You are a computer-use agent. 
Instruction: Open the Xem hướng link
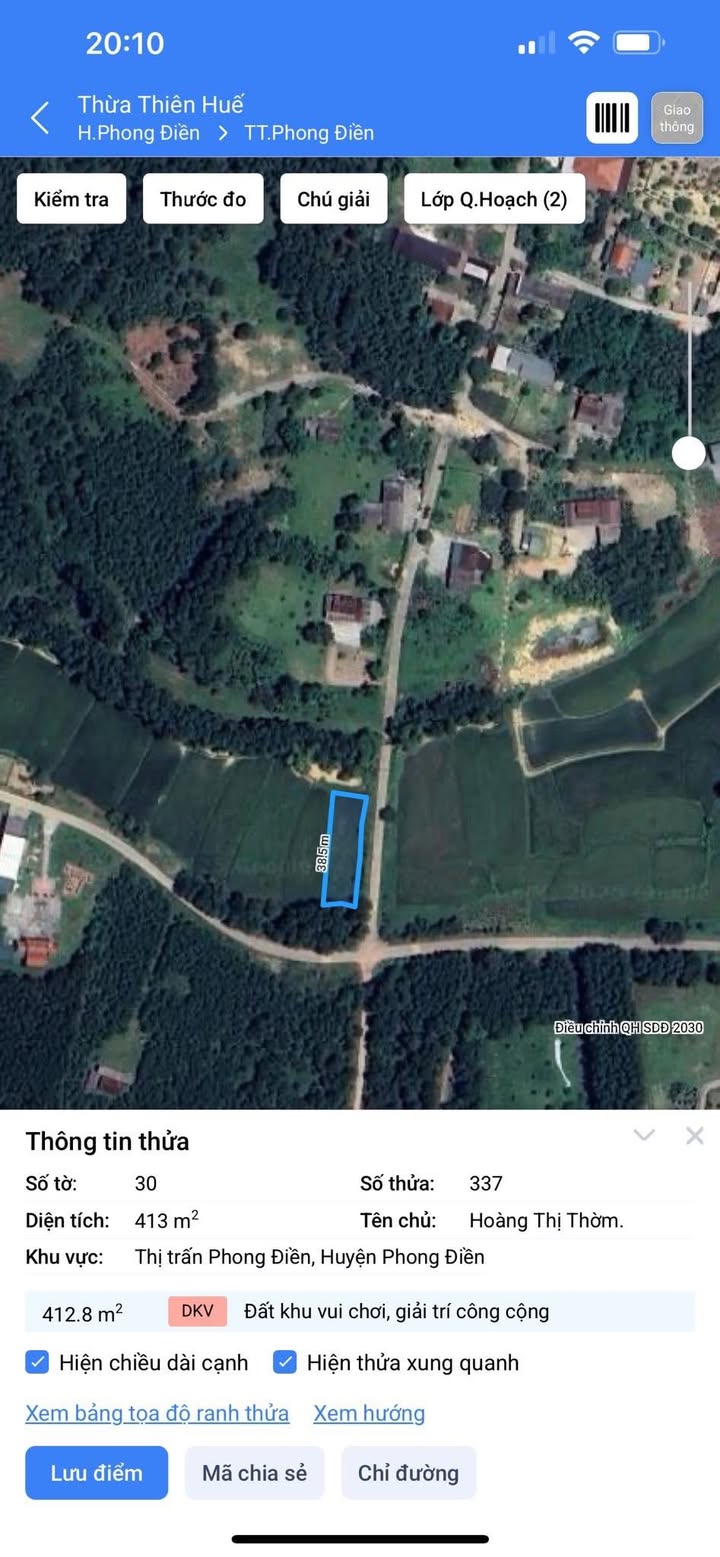369,1413
